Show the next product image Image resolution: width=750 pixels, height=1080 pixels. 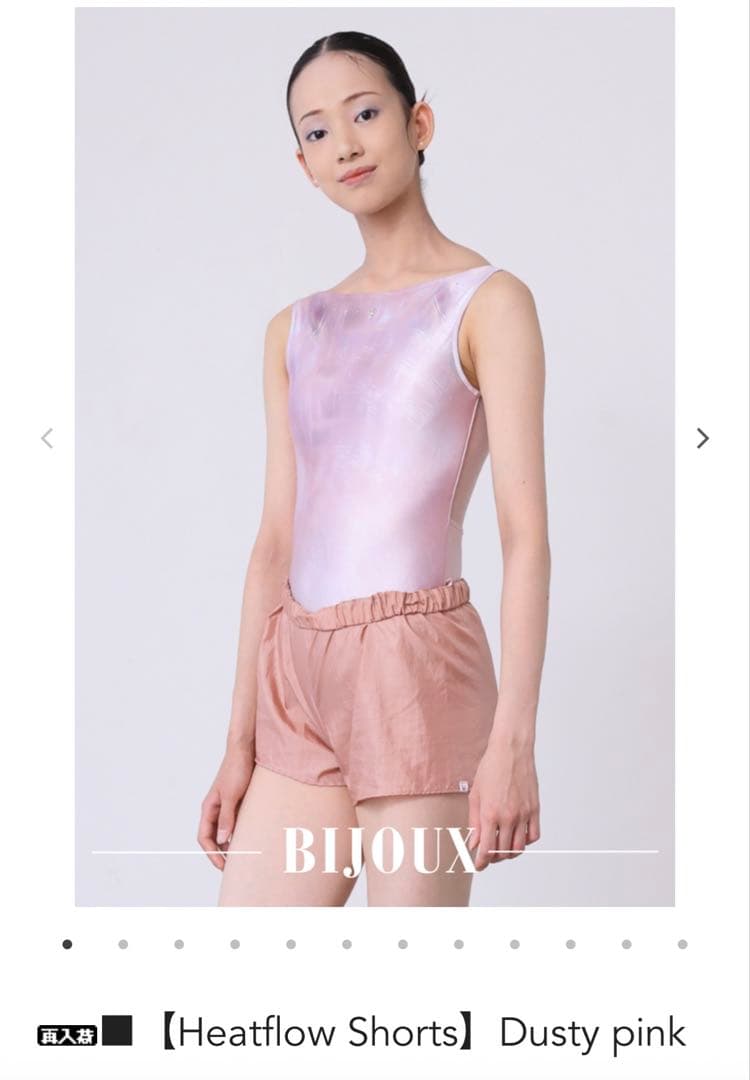[703, 438]
